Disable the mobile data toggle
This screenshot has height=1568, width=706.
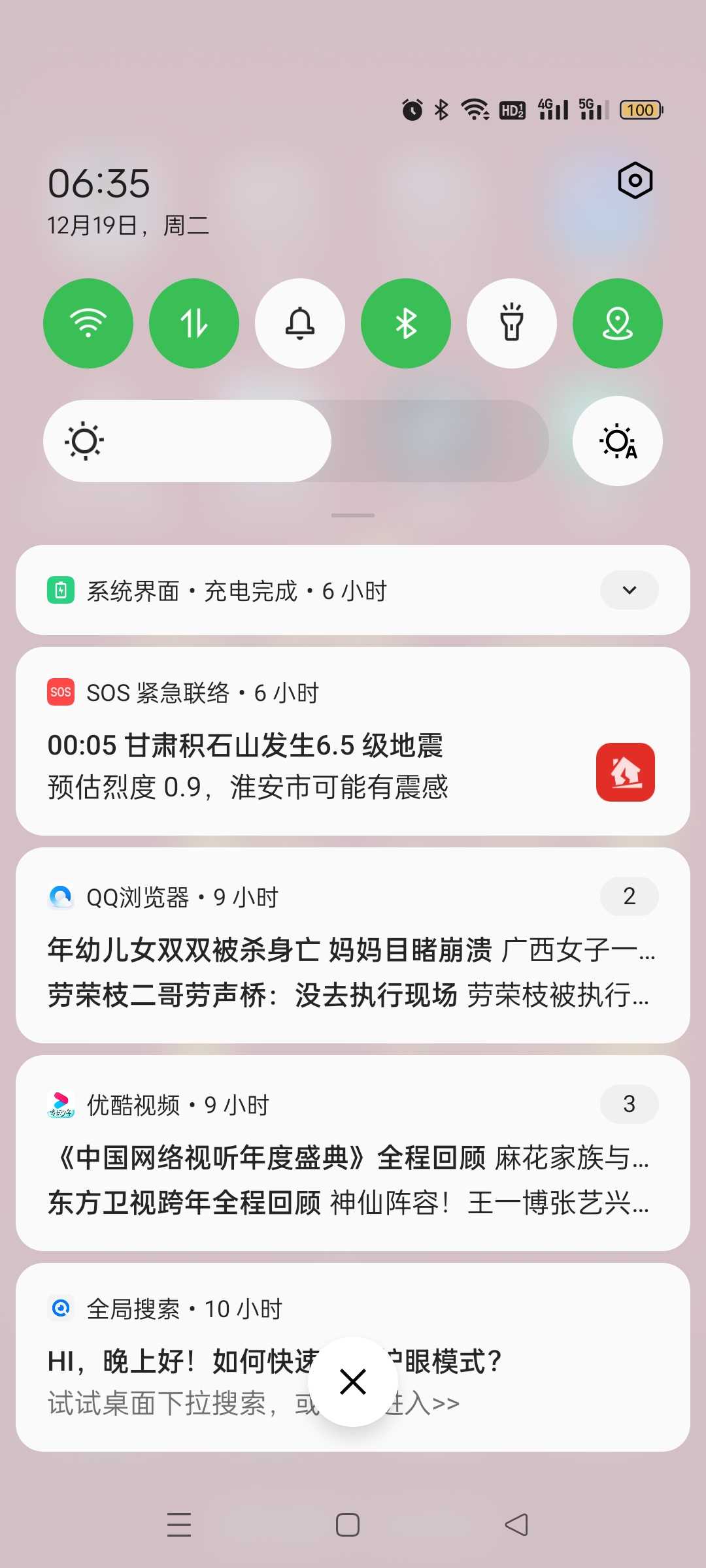(x=194, y=323)
